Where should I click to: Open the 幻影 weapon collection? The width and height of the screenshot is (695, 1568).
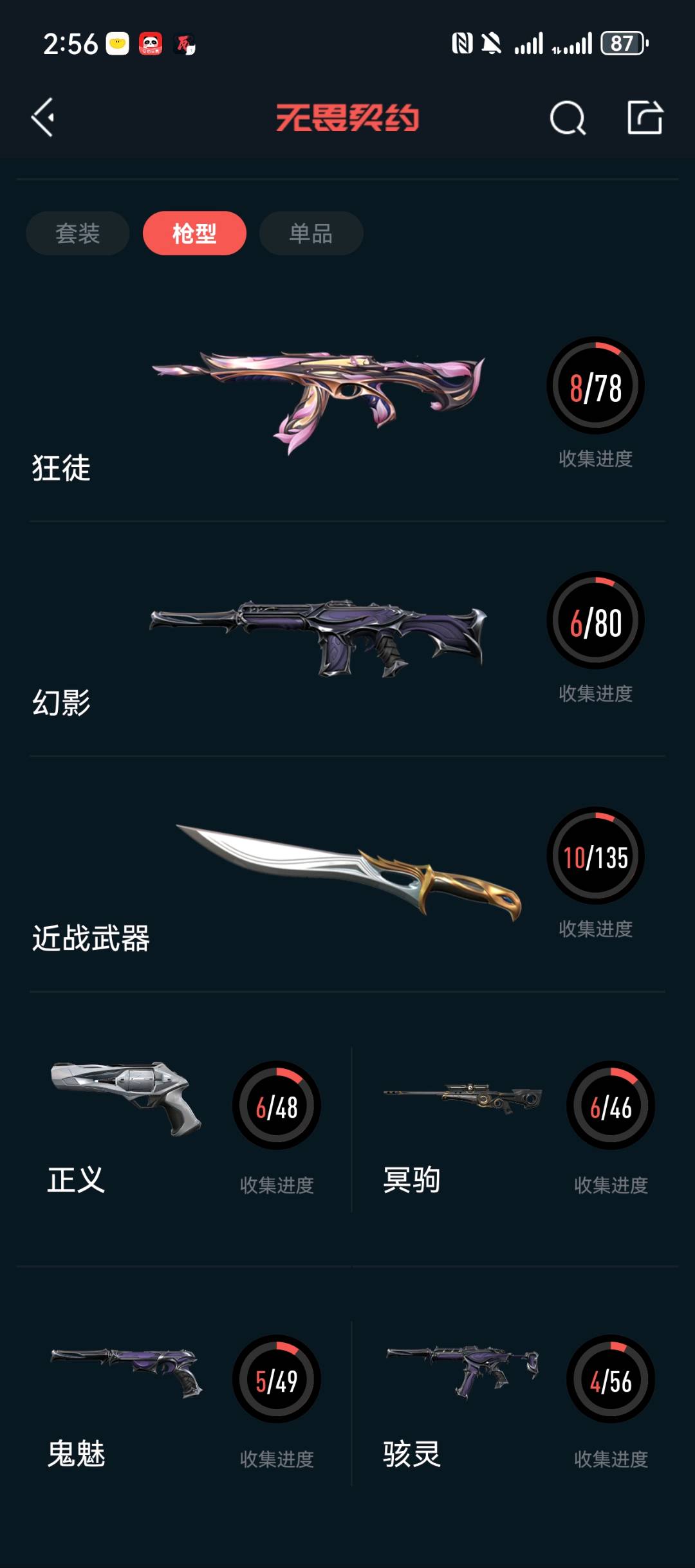(x=347, y=639)
